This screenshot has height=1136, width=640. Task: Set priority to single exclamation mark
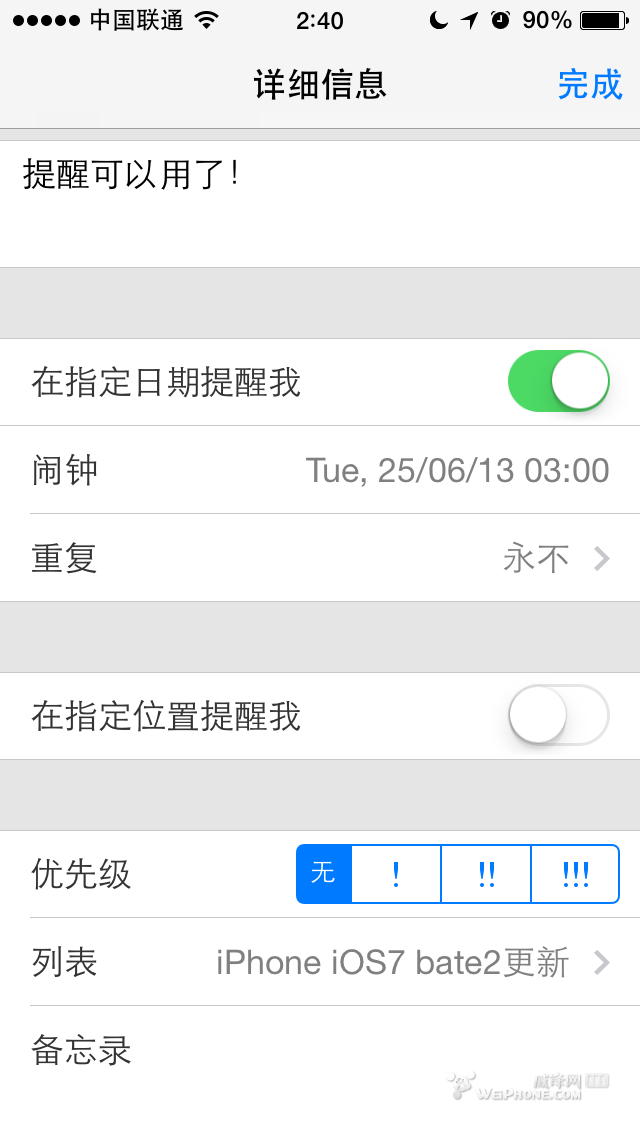point(396,874)
